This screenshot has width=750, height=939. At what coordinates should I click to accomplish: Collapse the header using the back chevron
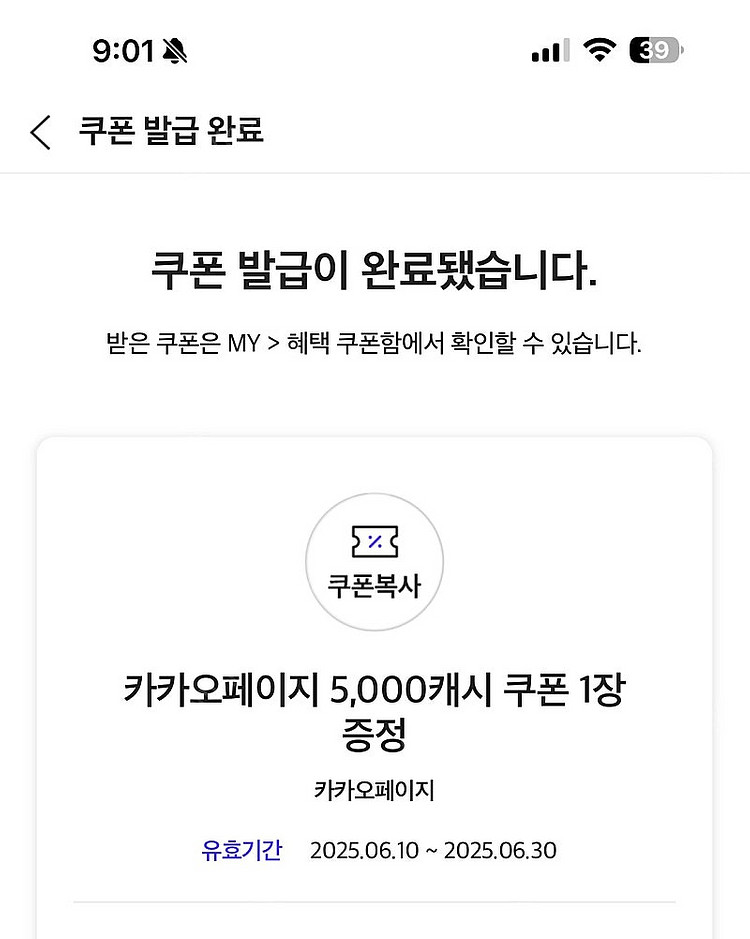40,131
